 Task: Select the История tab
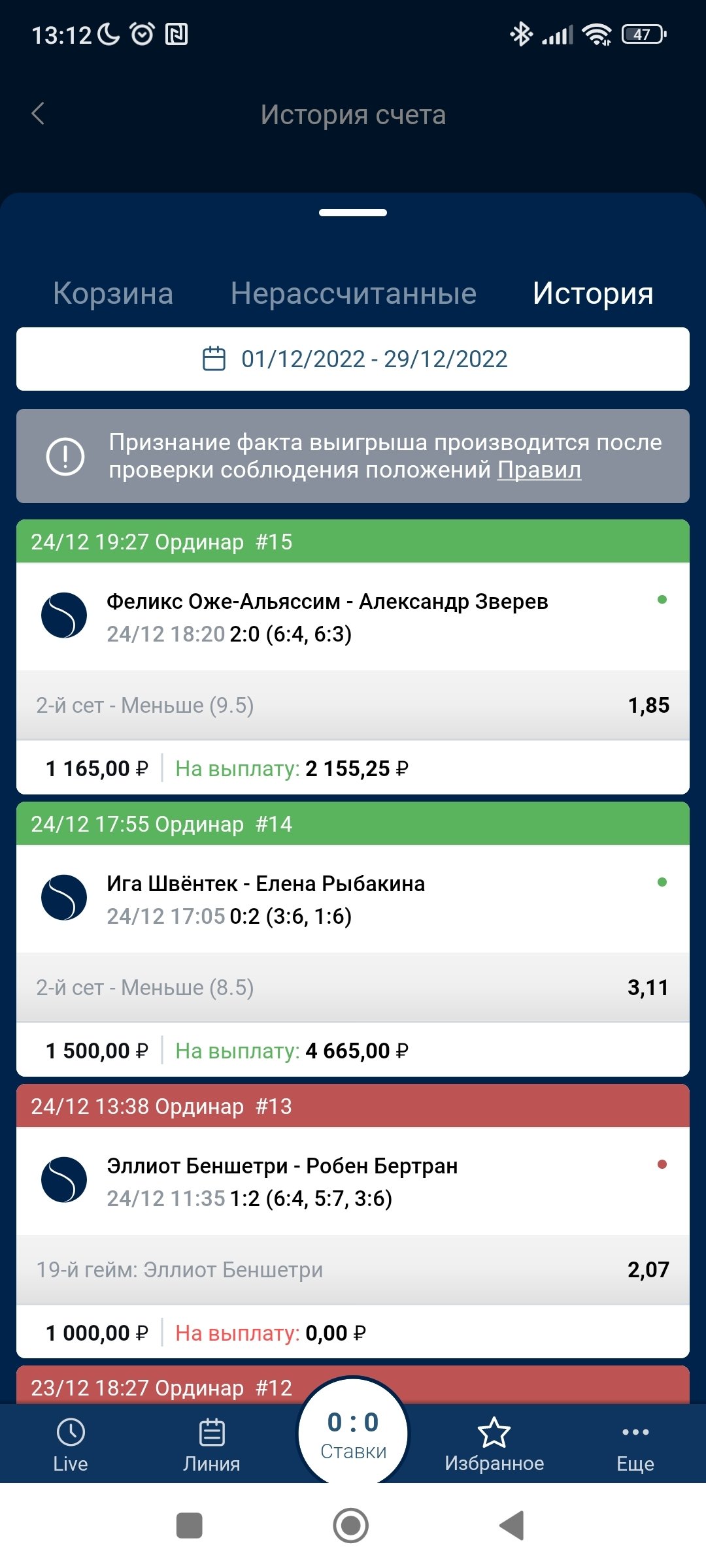592,293
